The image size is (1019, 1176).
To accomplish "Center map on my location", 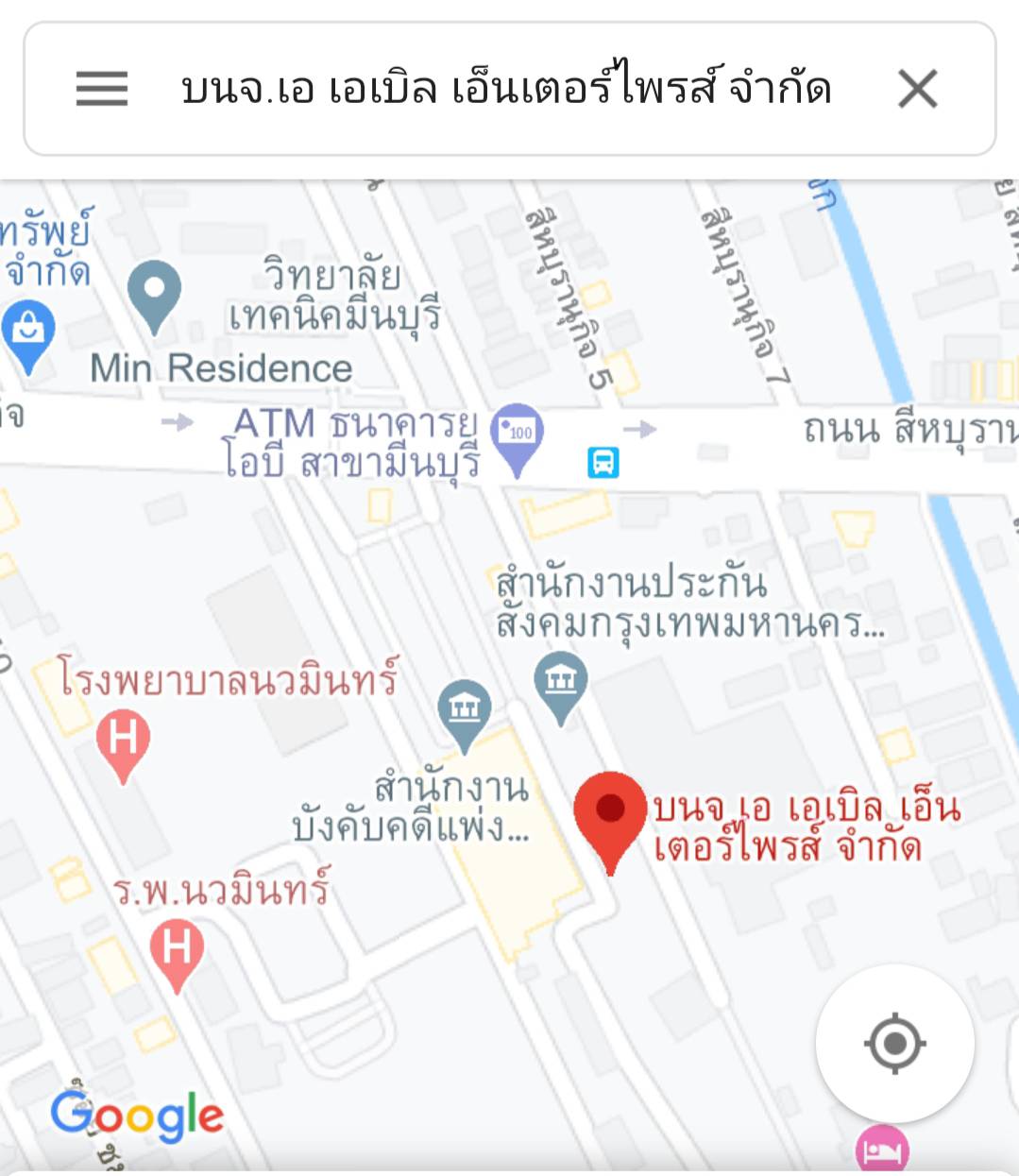I will pos(894,1044).
